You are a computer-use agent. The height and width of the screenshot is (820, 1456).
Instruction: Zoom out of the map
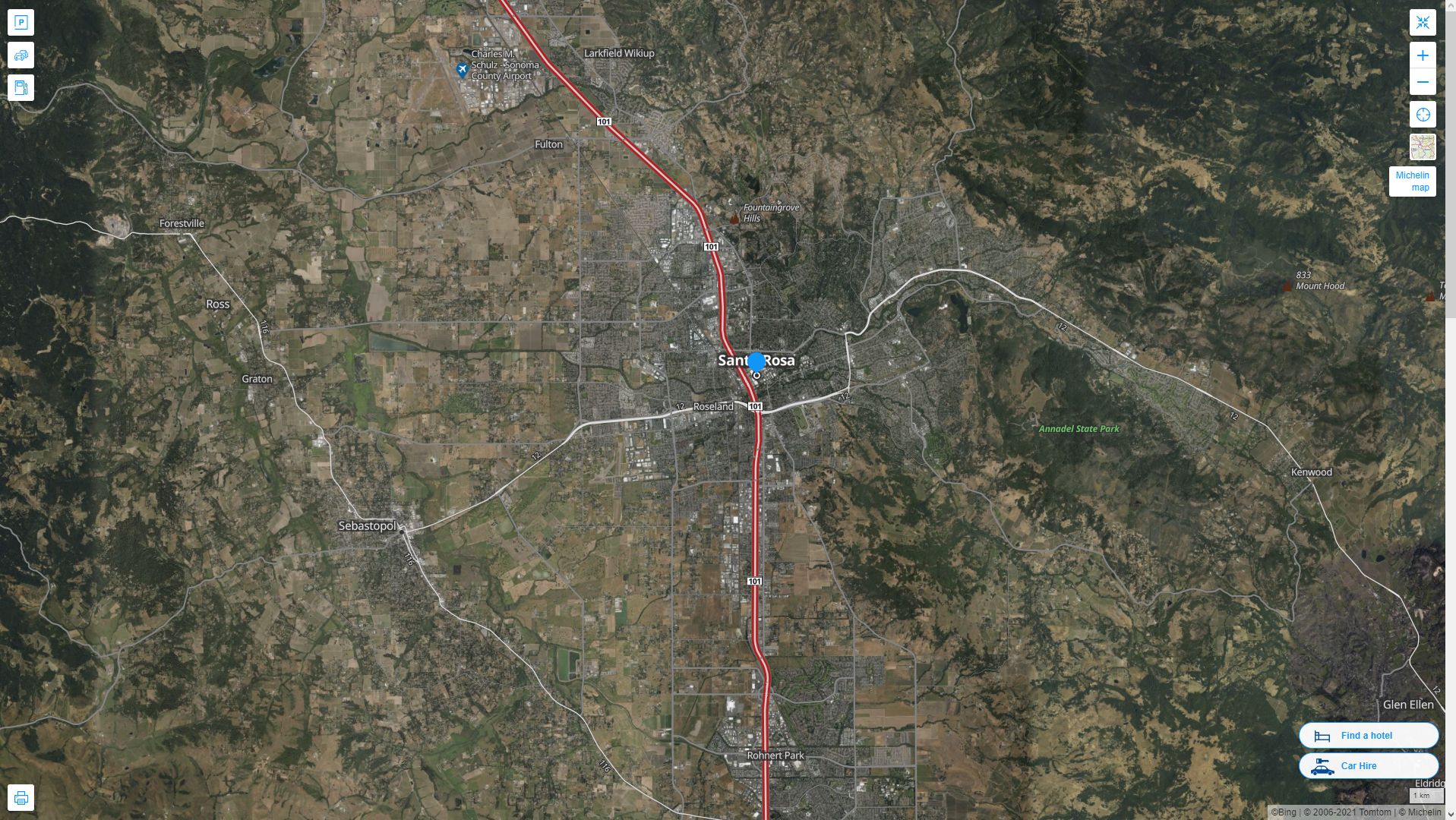(x=1423, y=82)
